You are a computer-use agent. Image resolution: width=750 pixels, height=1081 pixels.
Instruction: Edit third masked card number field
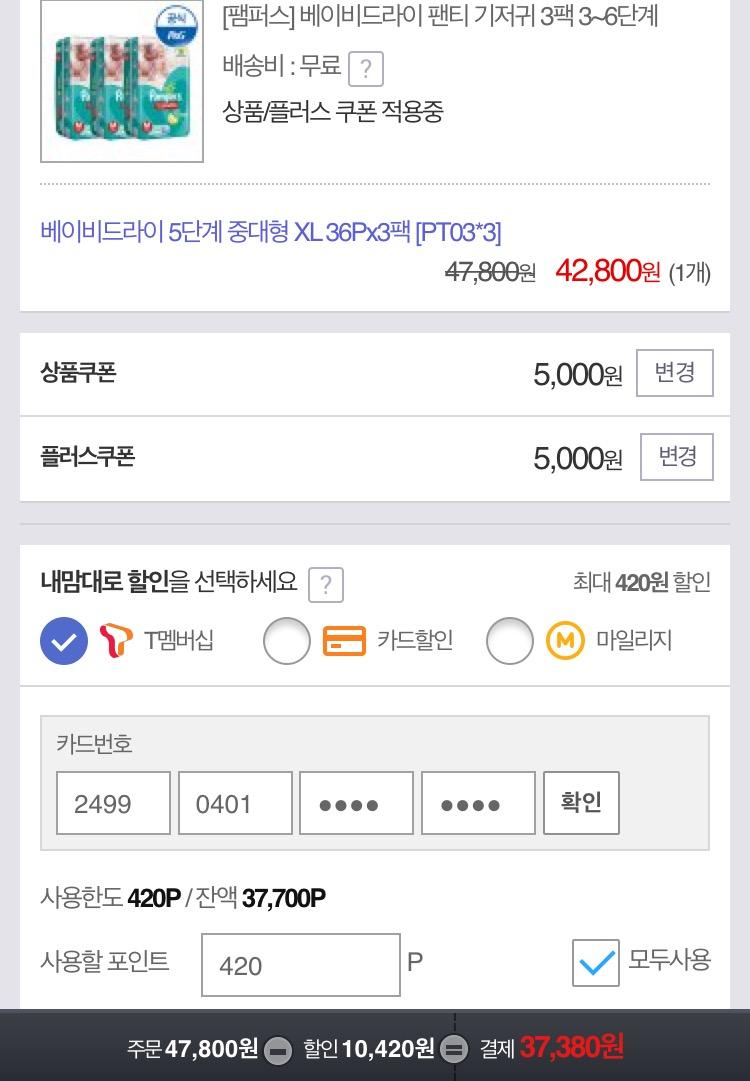pos(356,803)
